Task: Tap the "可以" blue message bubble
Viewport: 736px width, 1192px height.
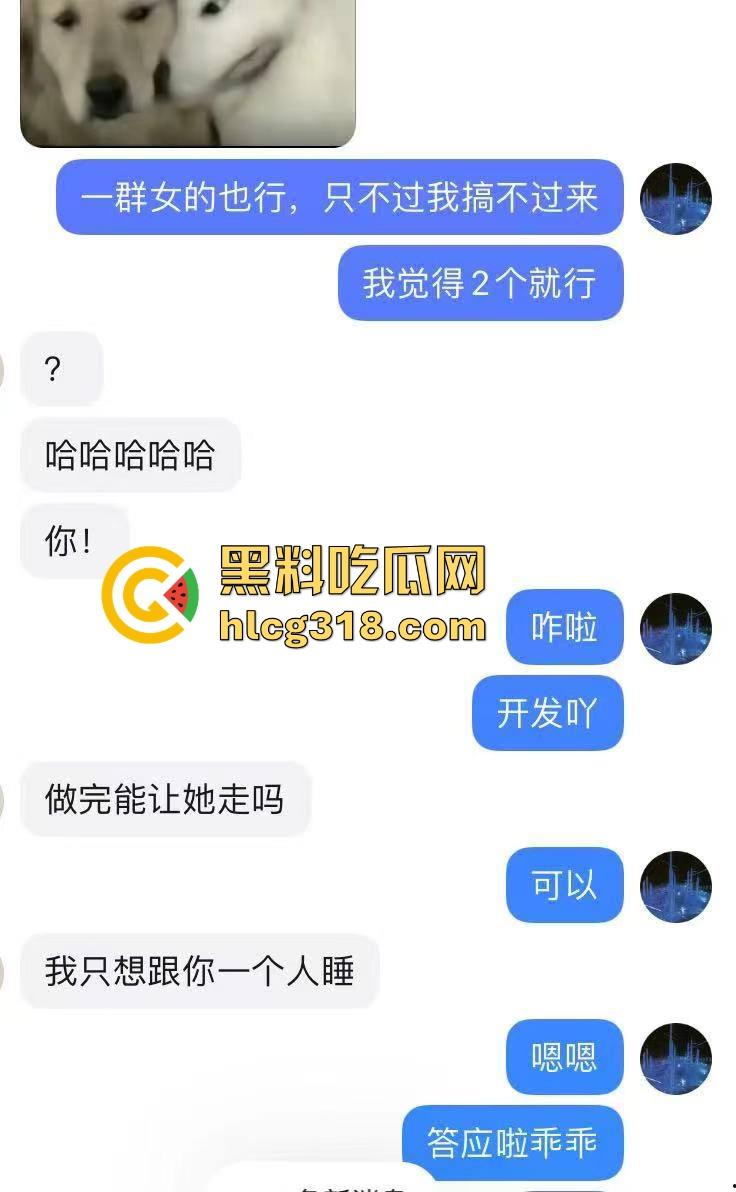Action: (563, 884)
